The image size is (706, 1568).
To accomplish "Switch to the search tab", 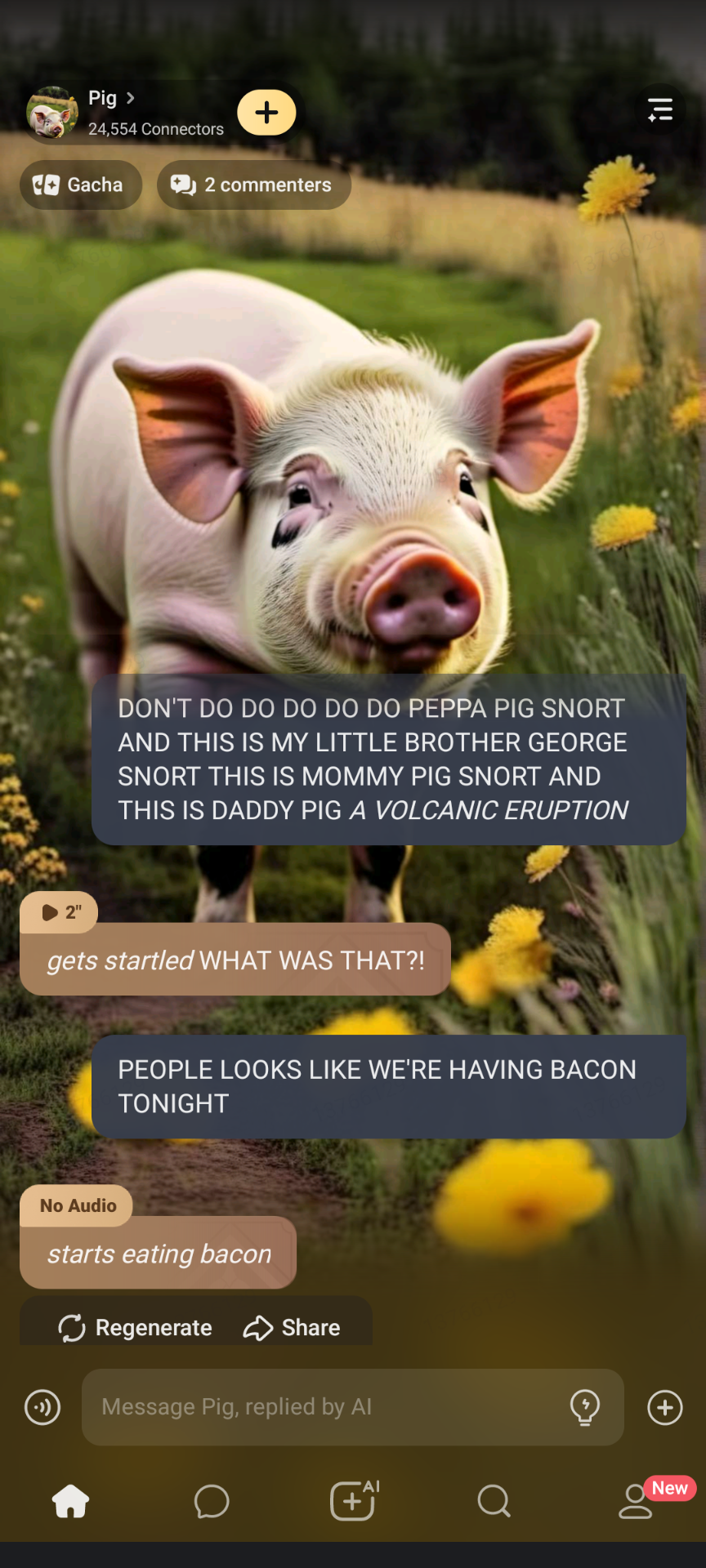I will click(494, 1501).
